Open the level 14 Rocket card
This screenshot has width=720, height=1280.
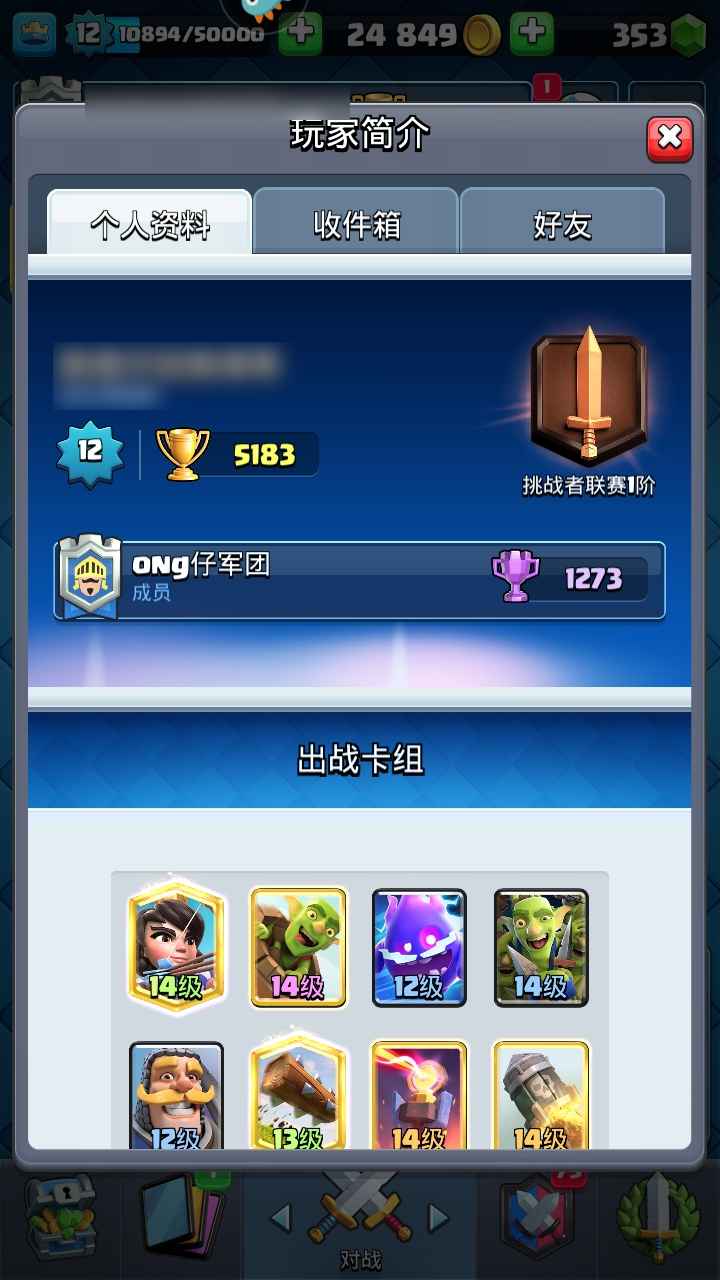point(541,1097)
